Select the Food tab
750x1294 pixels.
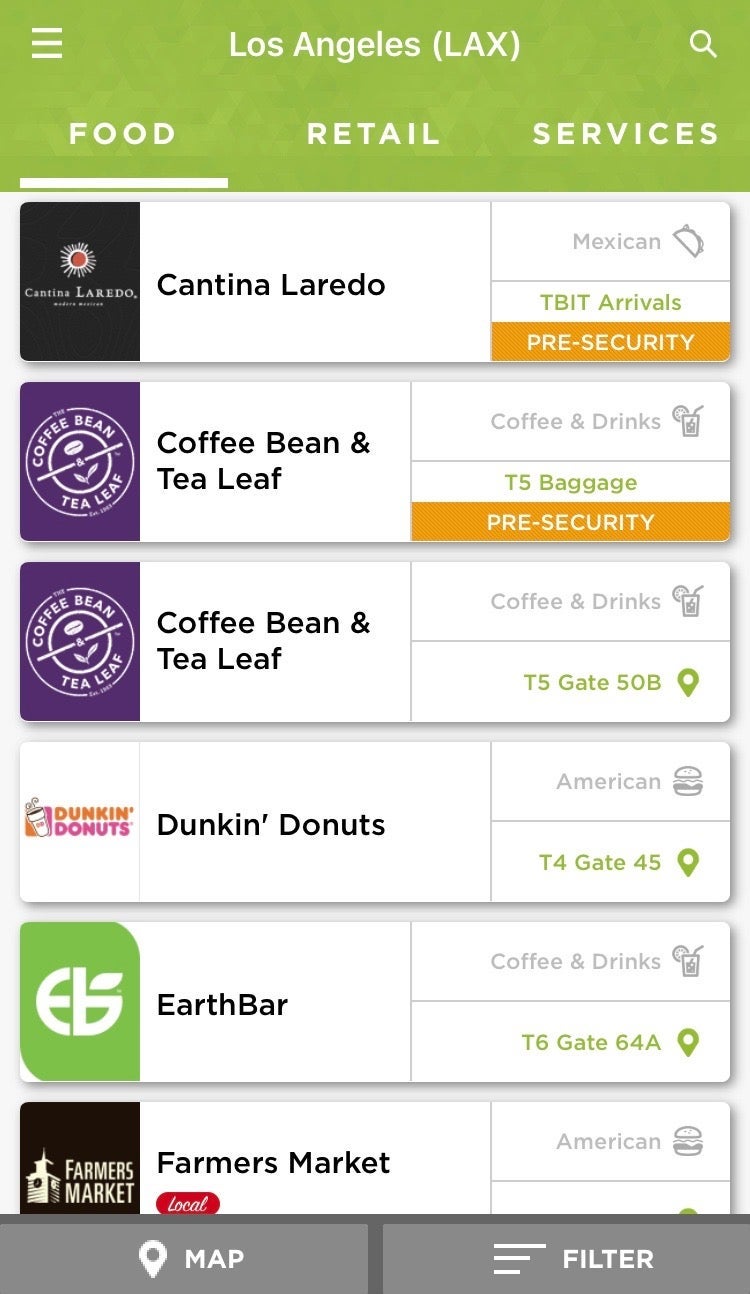(x=123, y=134)
